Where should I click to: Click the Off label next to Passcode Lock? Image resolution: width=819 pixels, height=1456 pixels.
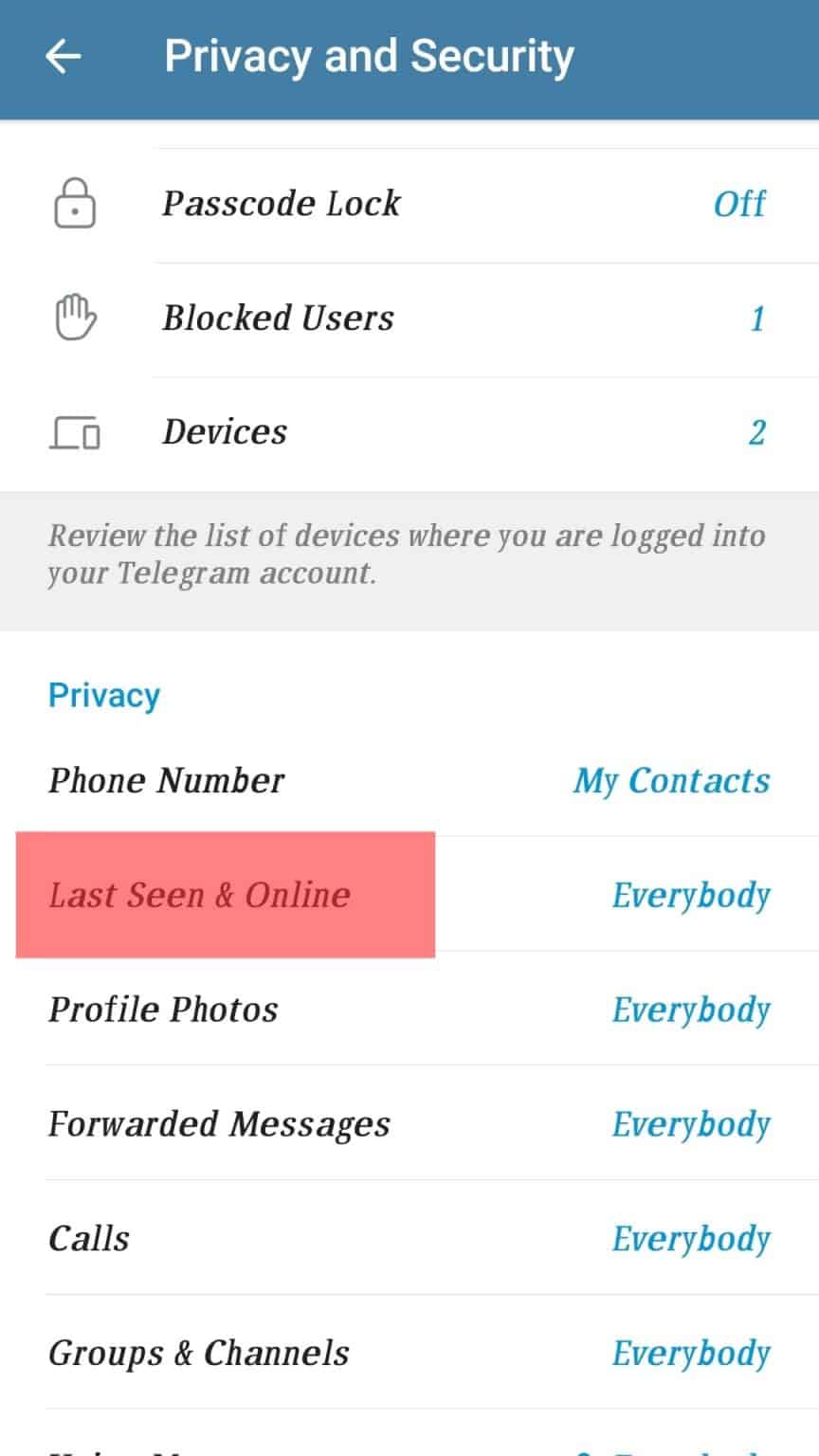tap(739, 203)
